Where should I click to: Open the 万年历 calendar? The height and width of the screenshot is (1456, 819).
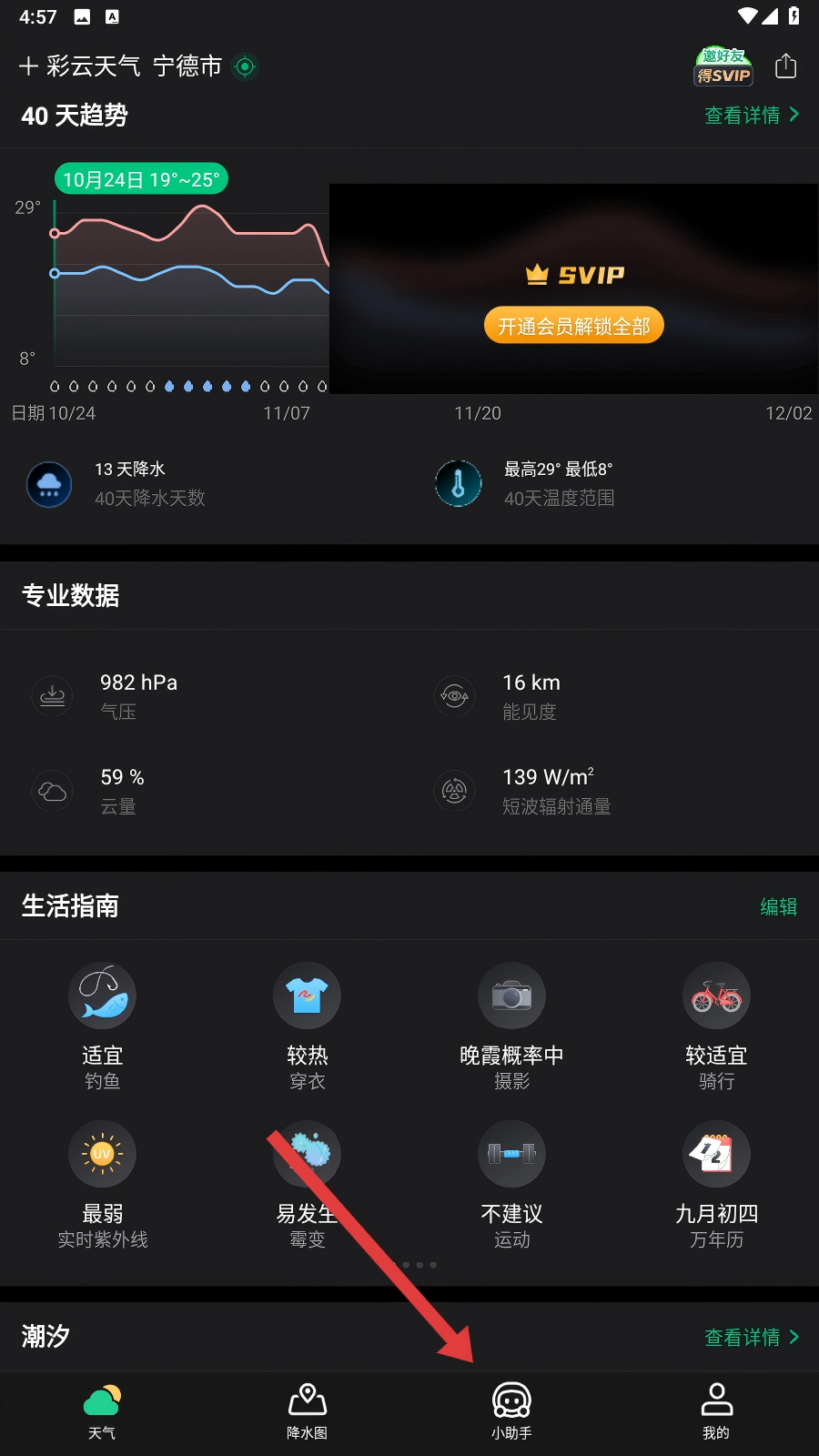point(716,1184)
